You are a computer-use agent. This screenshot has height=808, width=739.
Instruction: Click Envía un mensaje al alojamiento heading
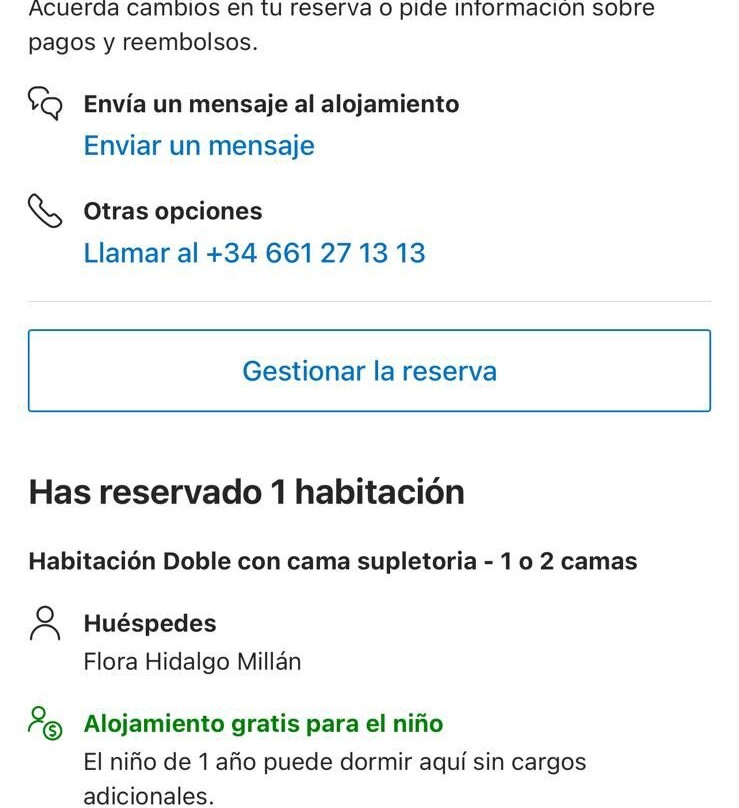(x=270, y=103)
